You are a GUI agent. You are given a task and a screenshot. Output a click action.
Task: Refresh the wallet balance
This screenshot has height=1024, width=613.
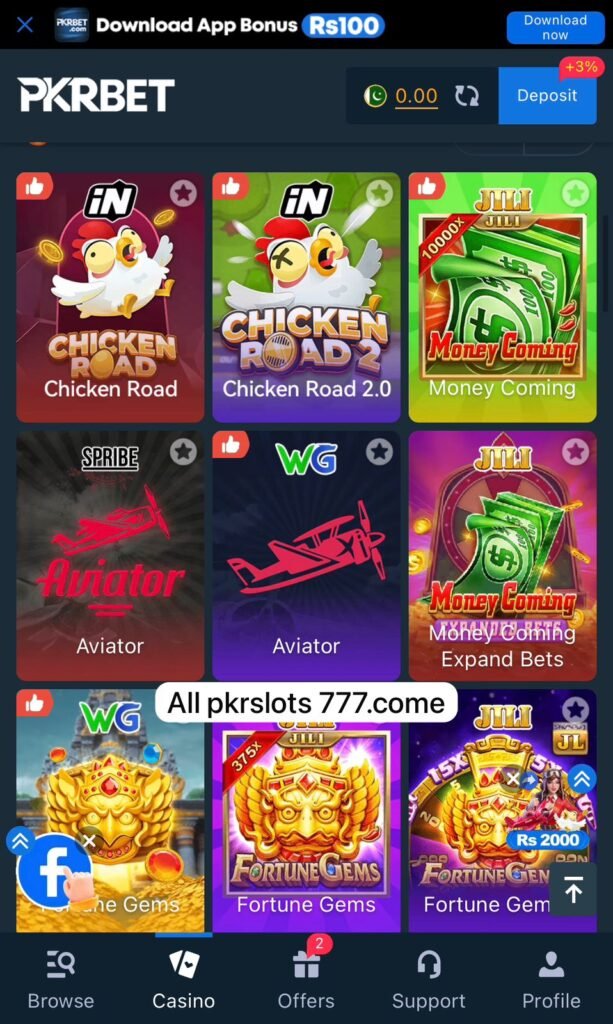tap(466, 96)
